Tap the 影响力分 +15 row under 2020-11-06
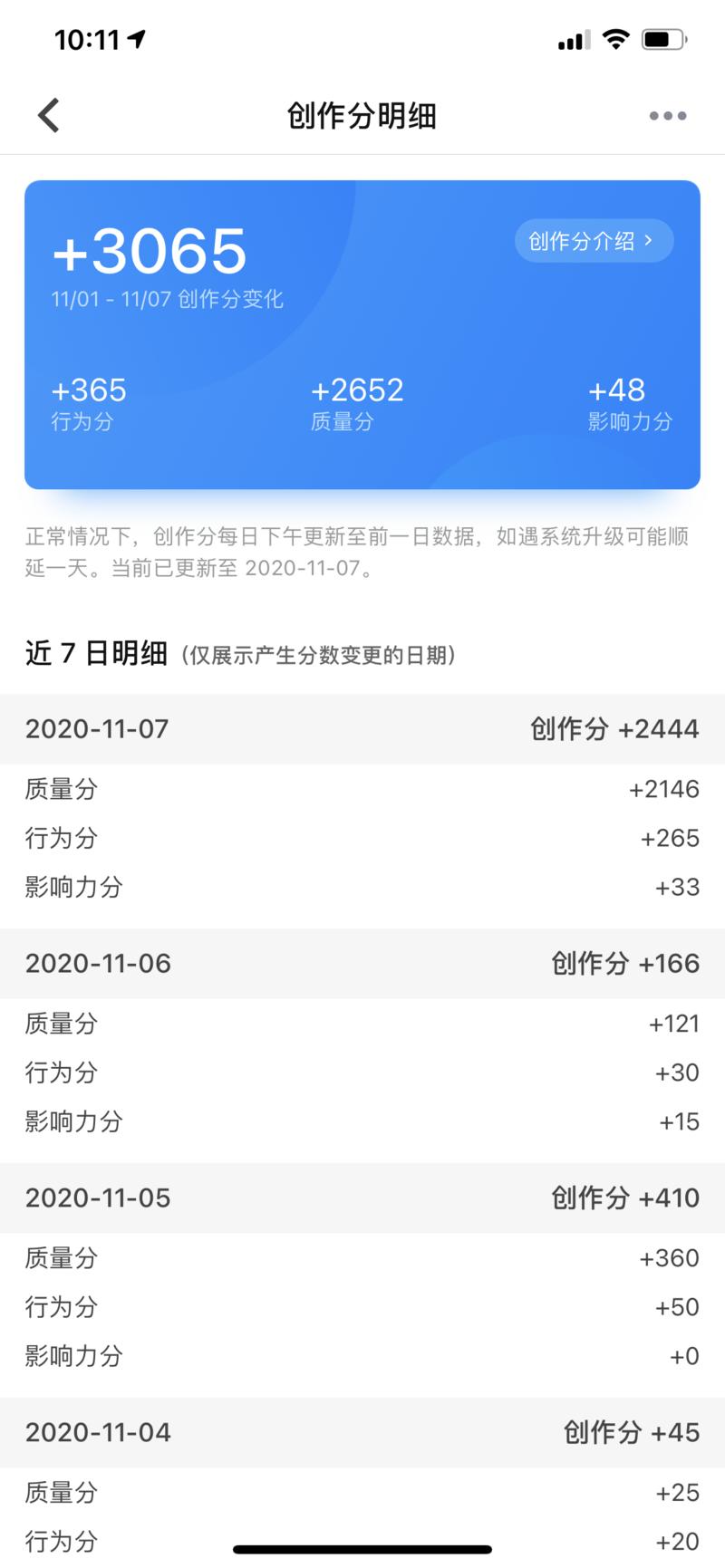This screenshot has height=1568, width=725. coord(362,1121)
